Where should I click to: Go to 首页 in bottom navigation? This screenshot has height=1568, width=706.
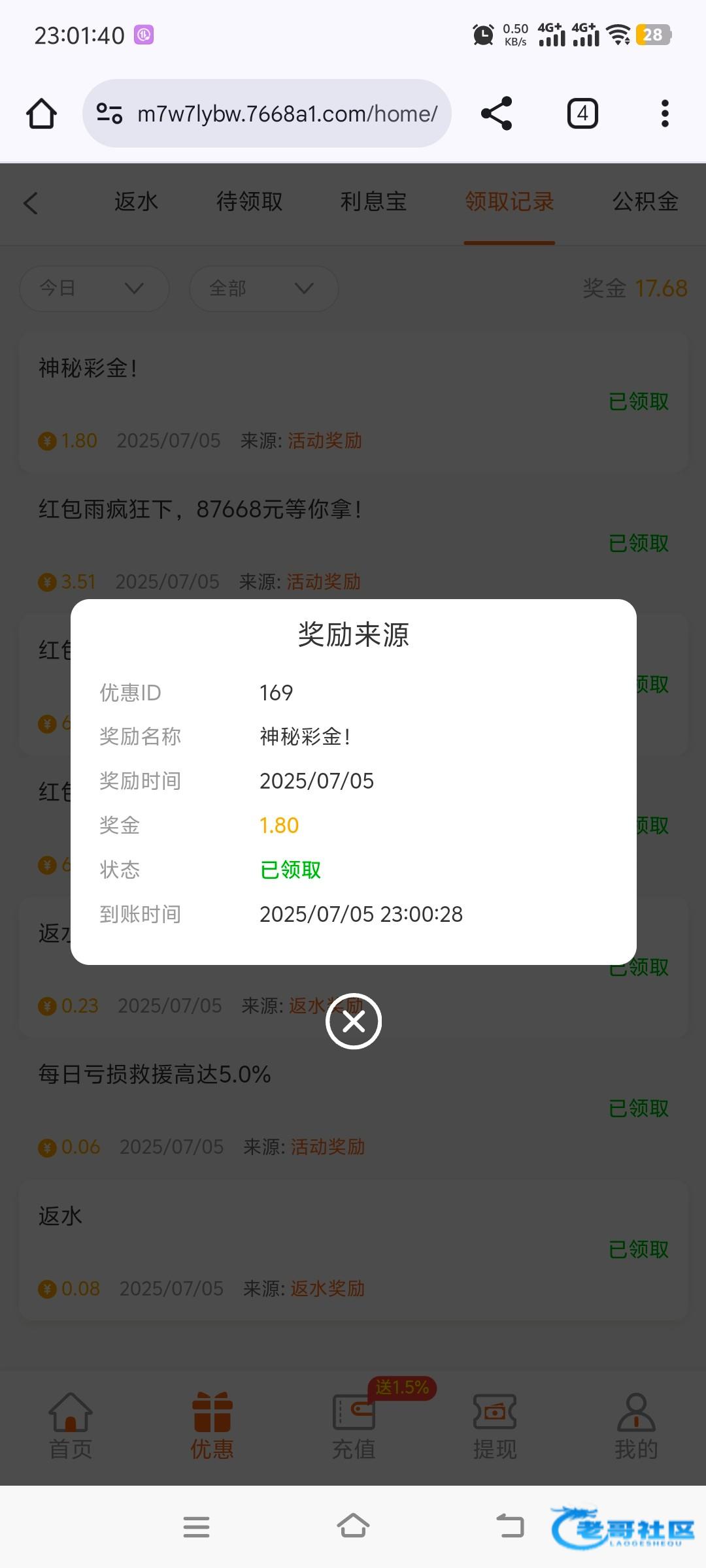pyautogui.click(x=71, y=1428)
